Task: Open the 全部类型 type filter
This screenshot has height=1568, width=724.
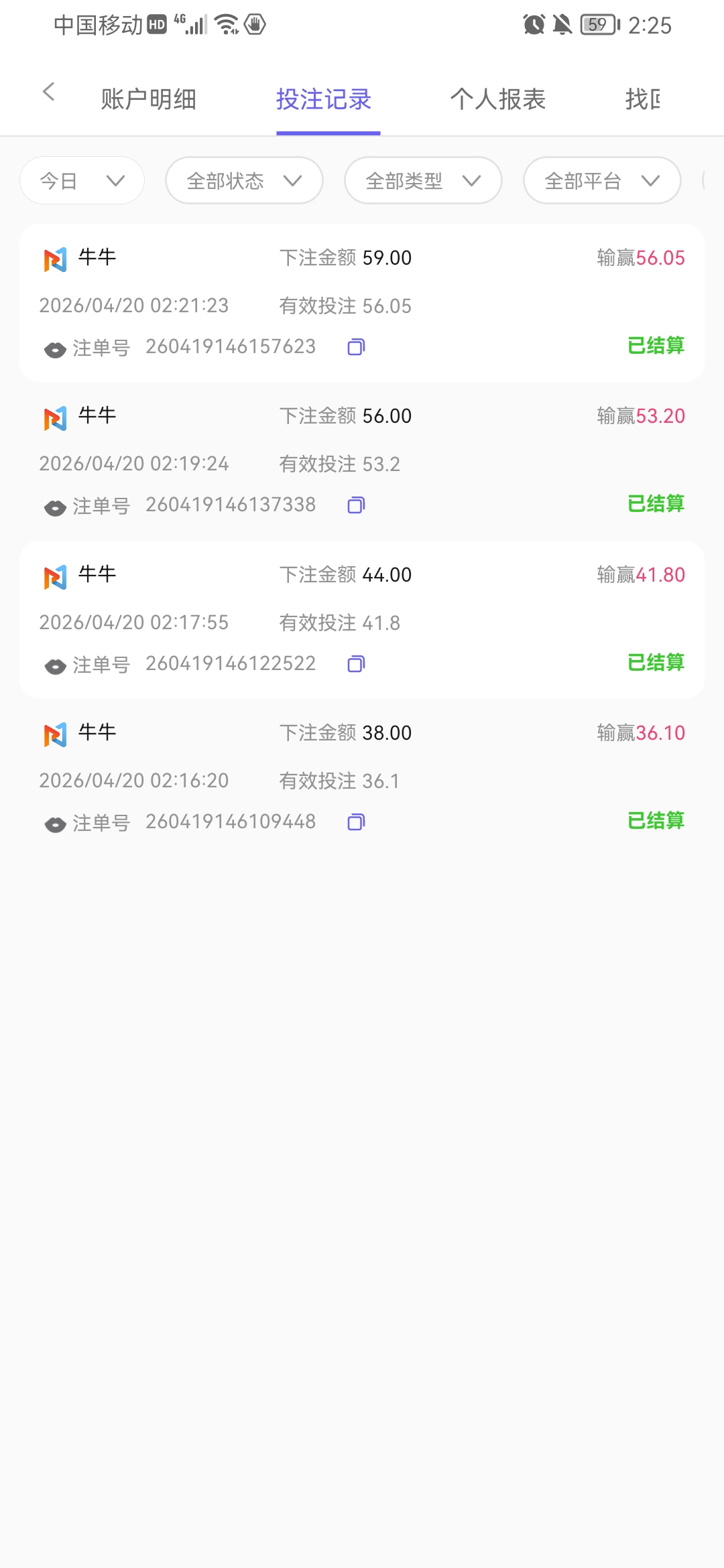Action: click(x=422, y=180)
